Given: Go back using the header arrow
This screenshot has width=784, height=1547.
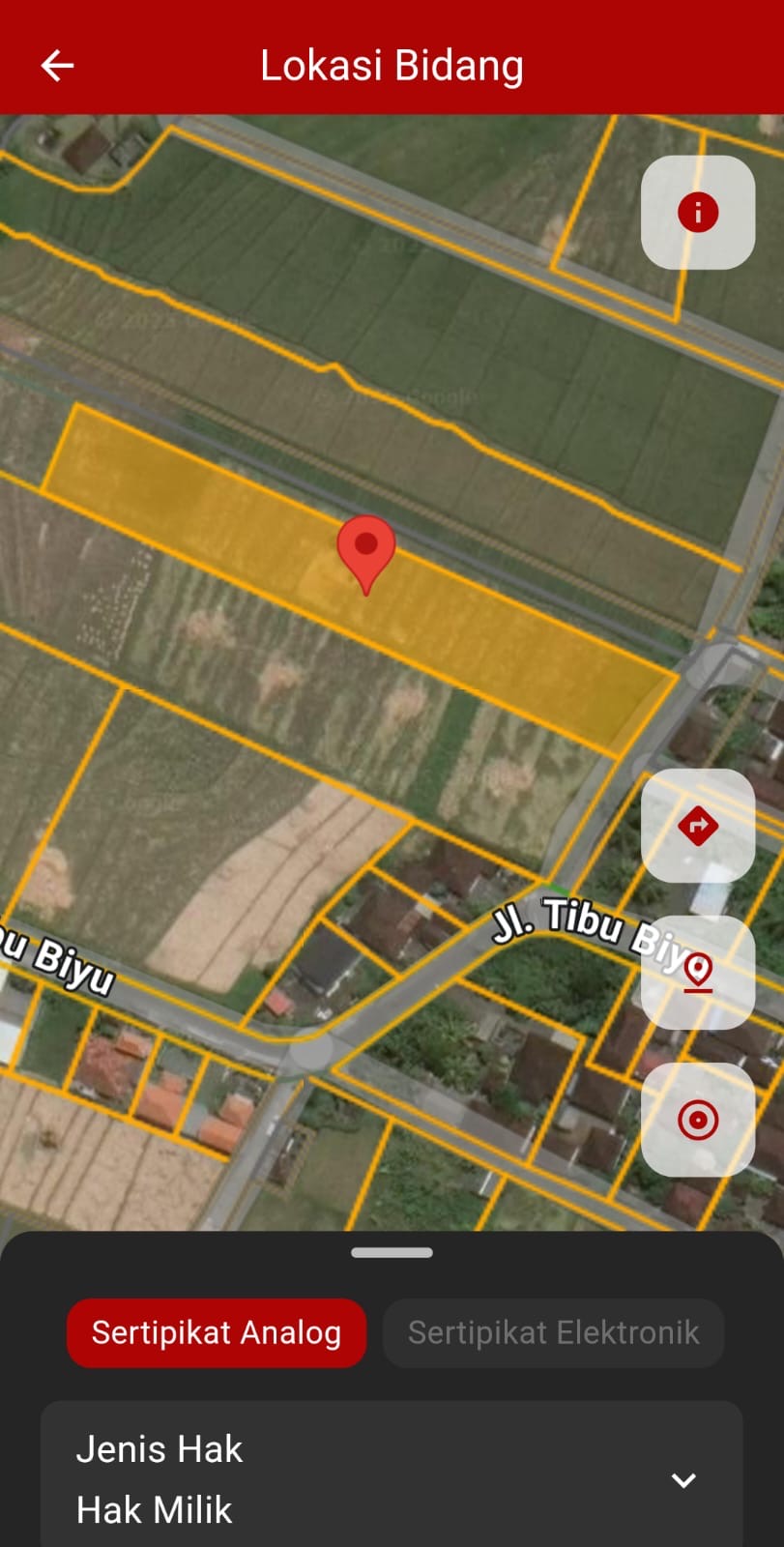Looking at the screenshot, I should [x=57, y=66].
